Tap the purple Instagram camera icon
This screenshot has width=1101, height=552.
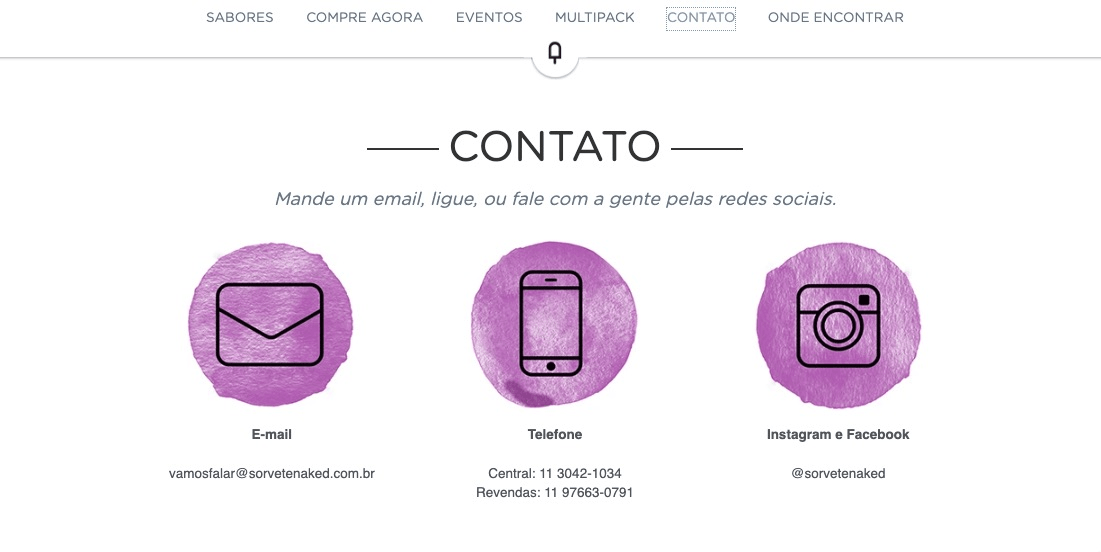(838, 325)
